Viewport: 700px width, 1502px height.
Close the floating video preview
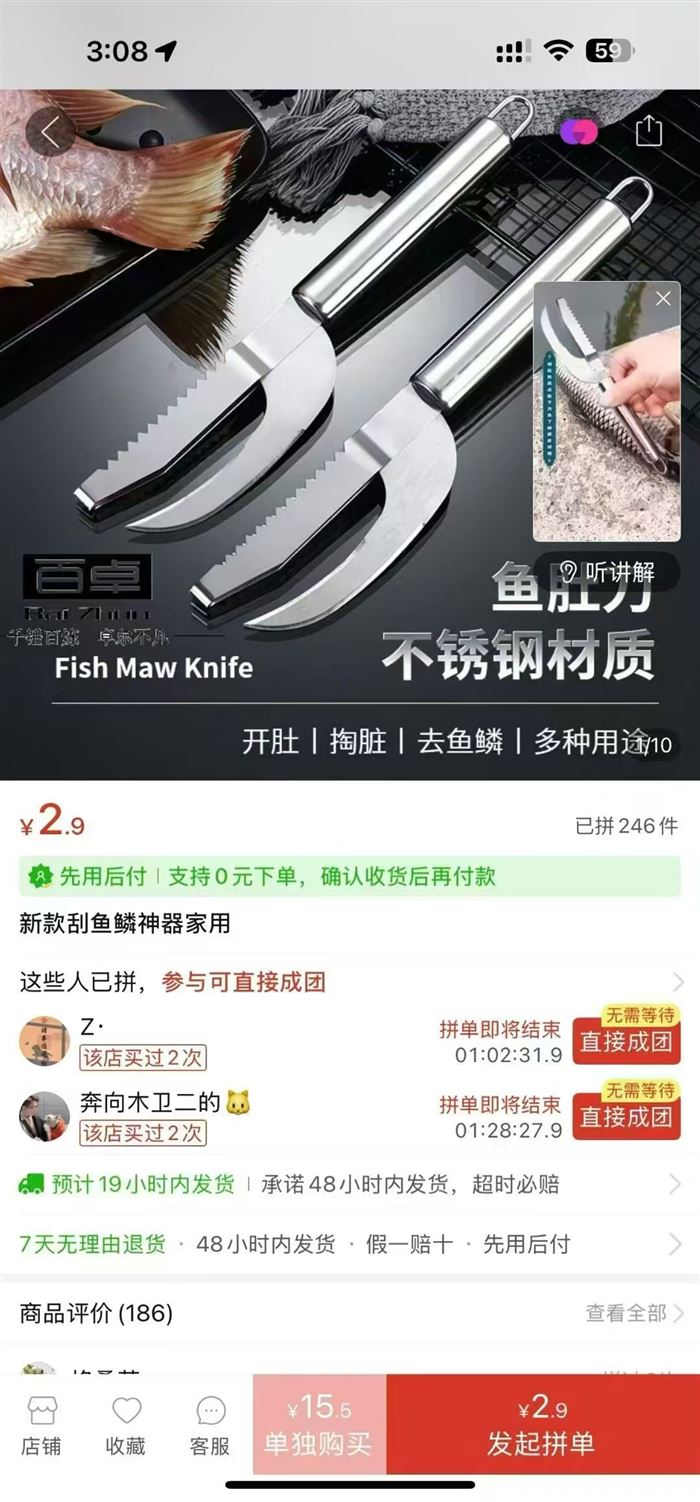pyautogui.click(x=663, y=299)
